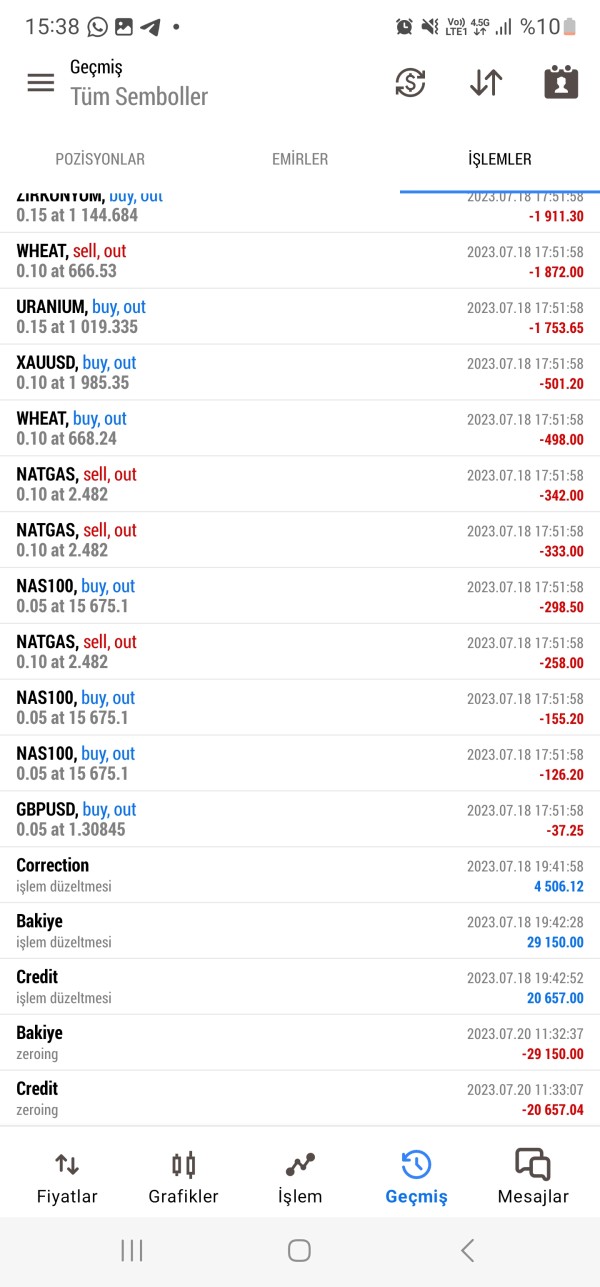Screen dimensions: 600x1287
Task: Open the hamburger drawer menu
Action: tap(41, 83)
